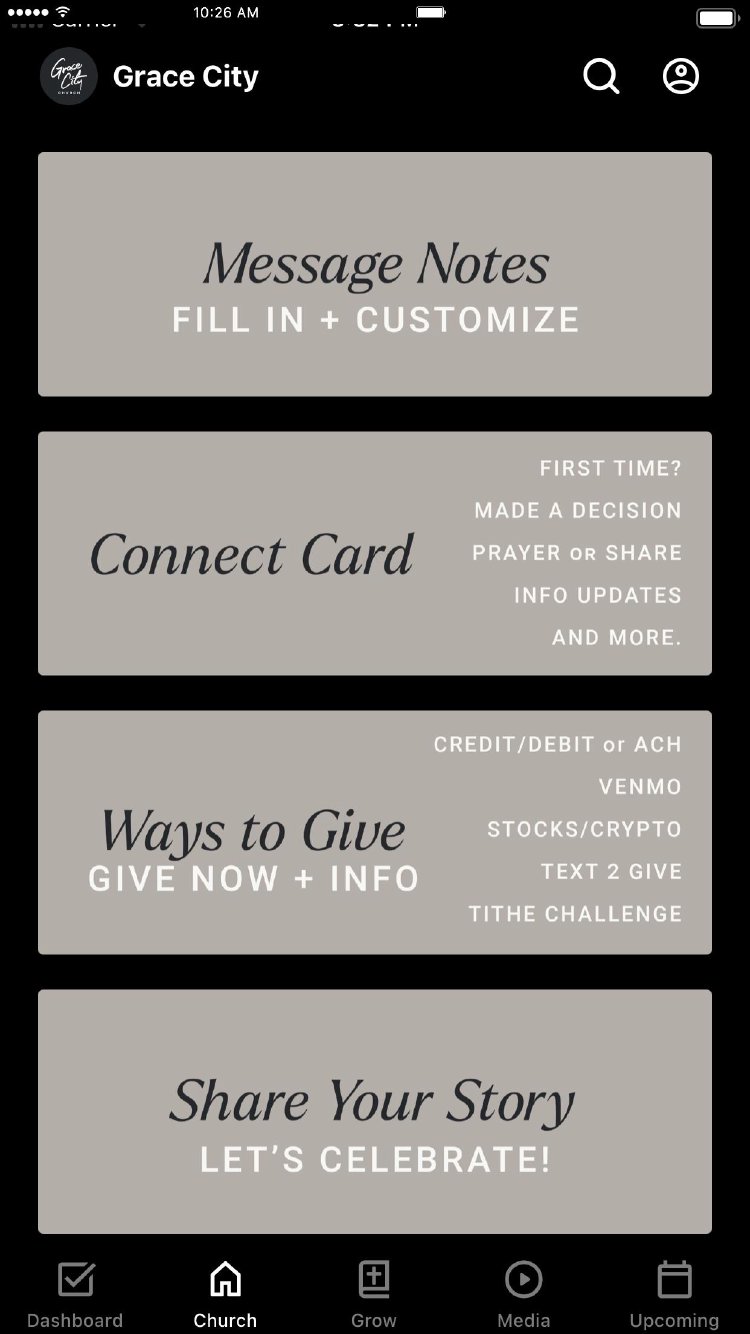This screenshot has height=1334, width=750.
Task: Open the user profile icon
Action: click(681, 76)
